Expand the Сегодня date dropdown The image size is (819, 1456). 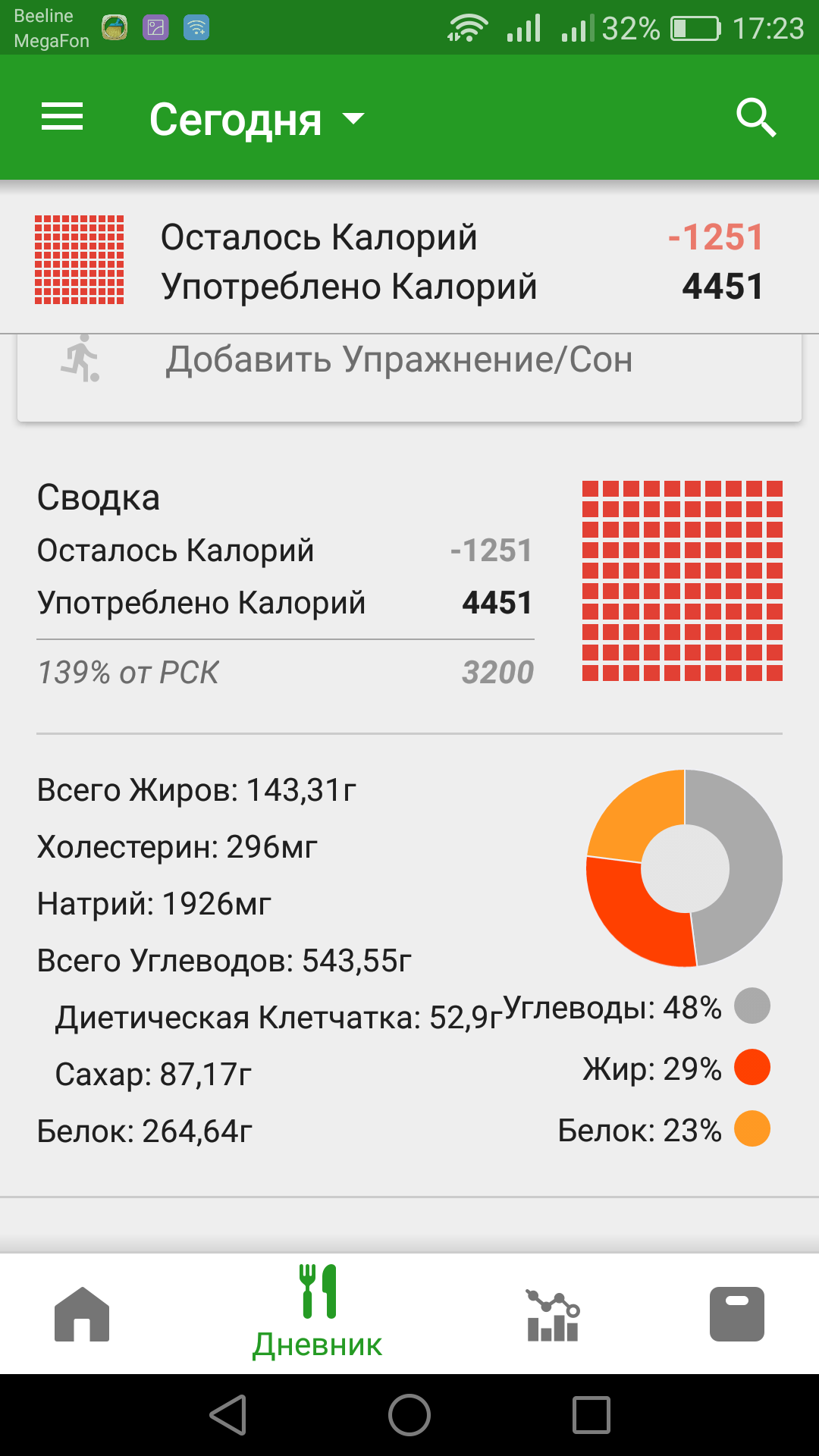point(257,119)
